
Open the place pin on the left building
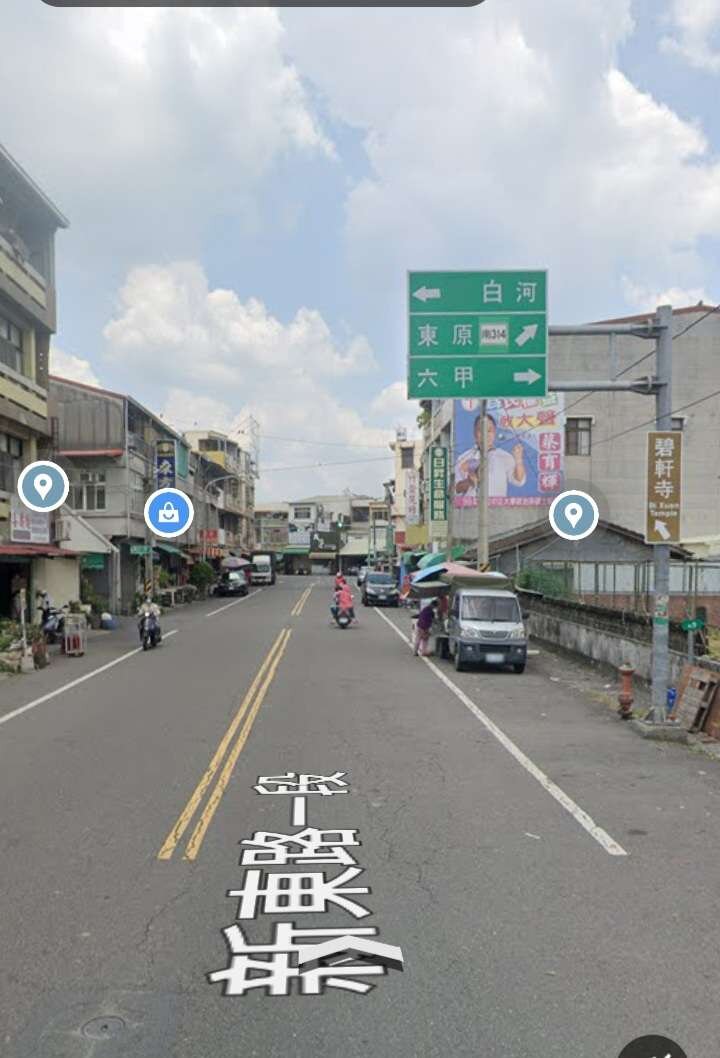pos(43,486)
